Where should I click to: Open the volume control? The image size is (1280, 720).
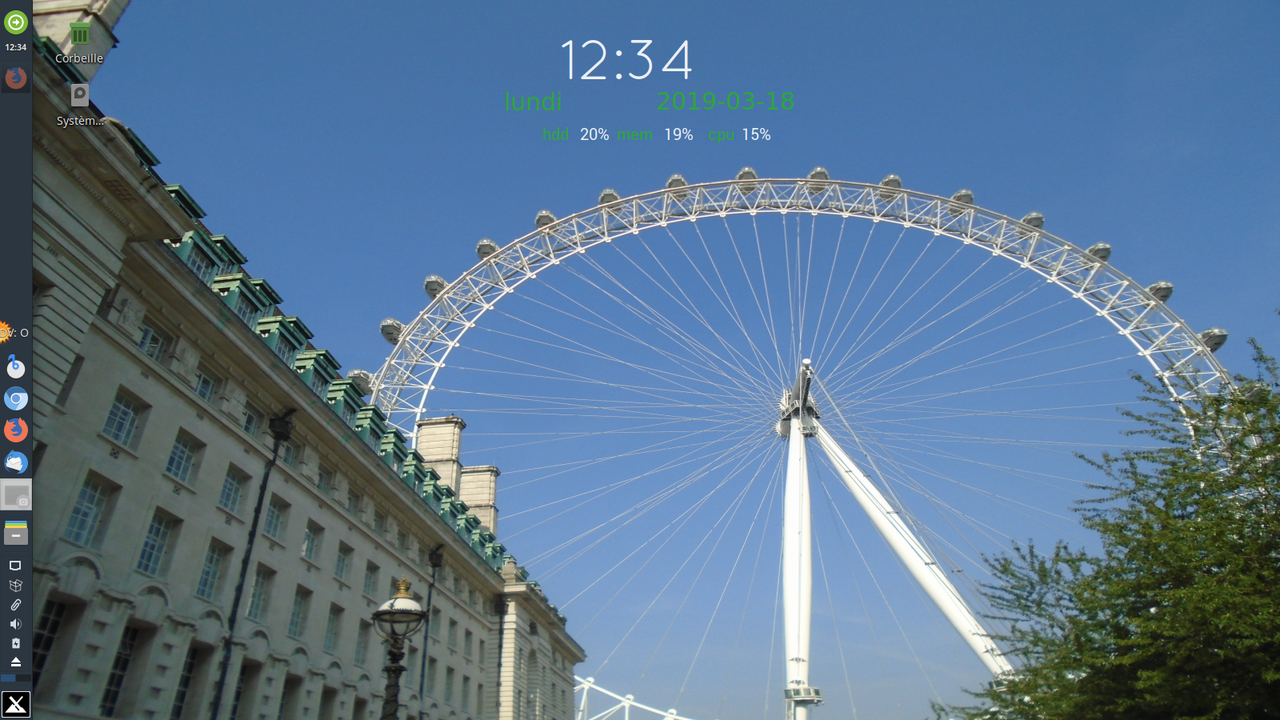[x=15, y=624]
